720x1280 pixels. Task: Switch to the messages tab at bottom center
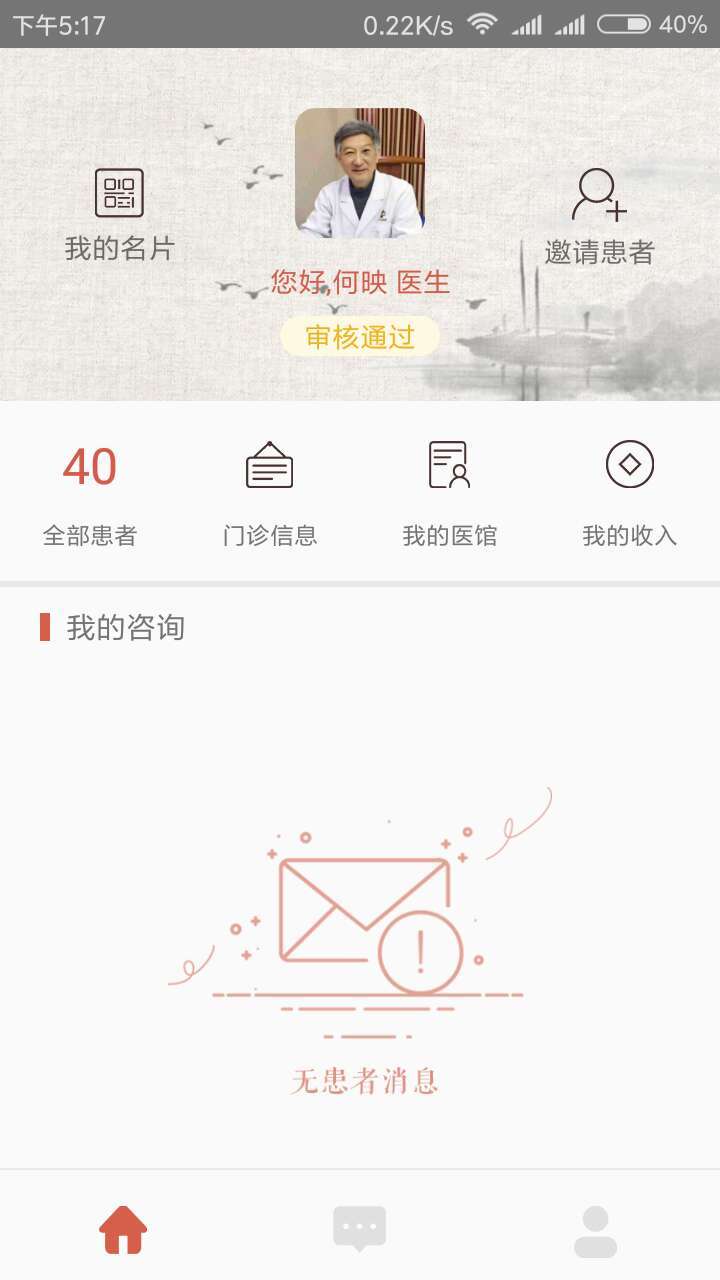359,1227
